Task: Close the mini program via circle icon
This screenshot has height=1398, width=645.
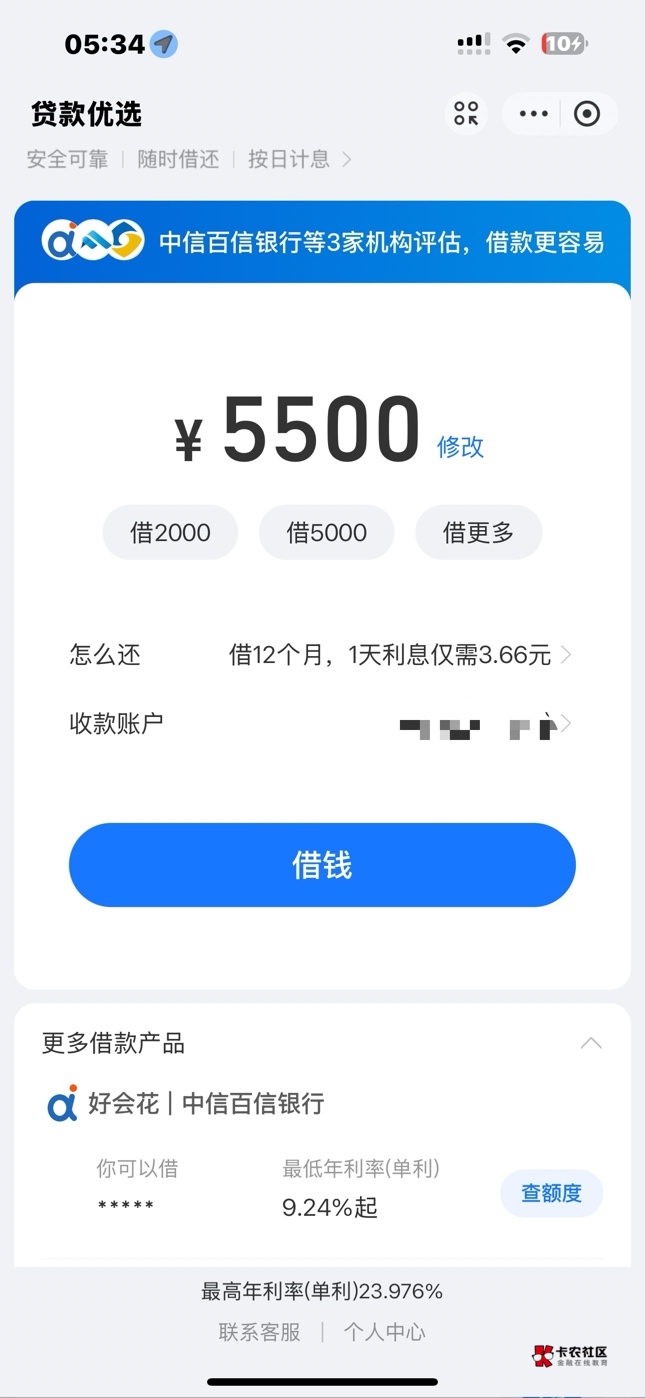Action: pyautogui.click(x=587, y=114)
